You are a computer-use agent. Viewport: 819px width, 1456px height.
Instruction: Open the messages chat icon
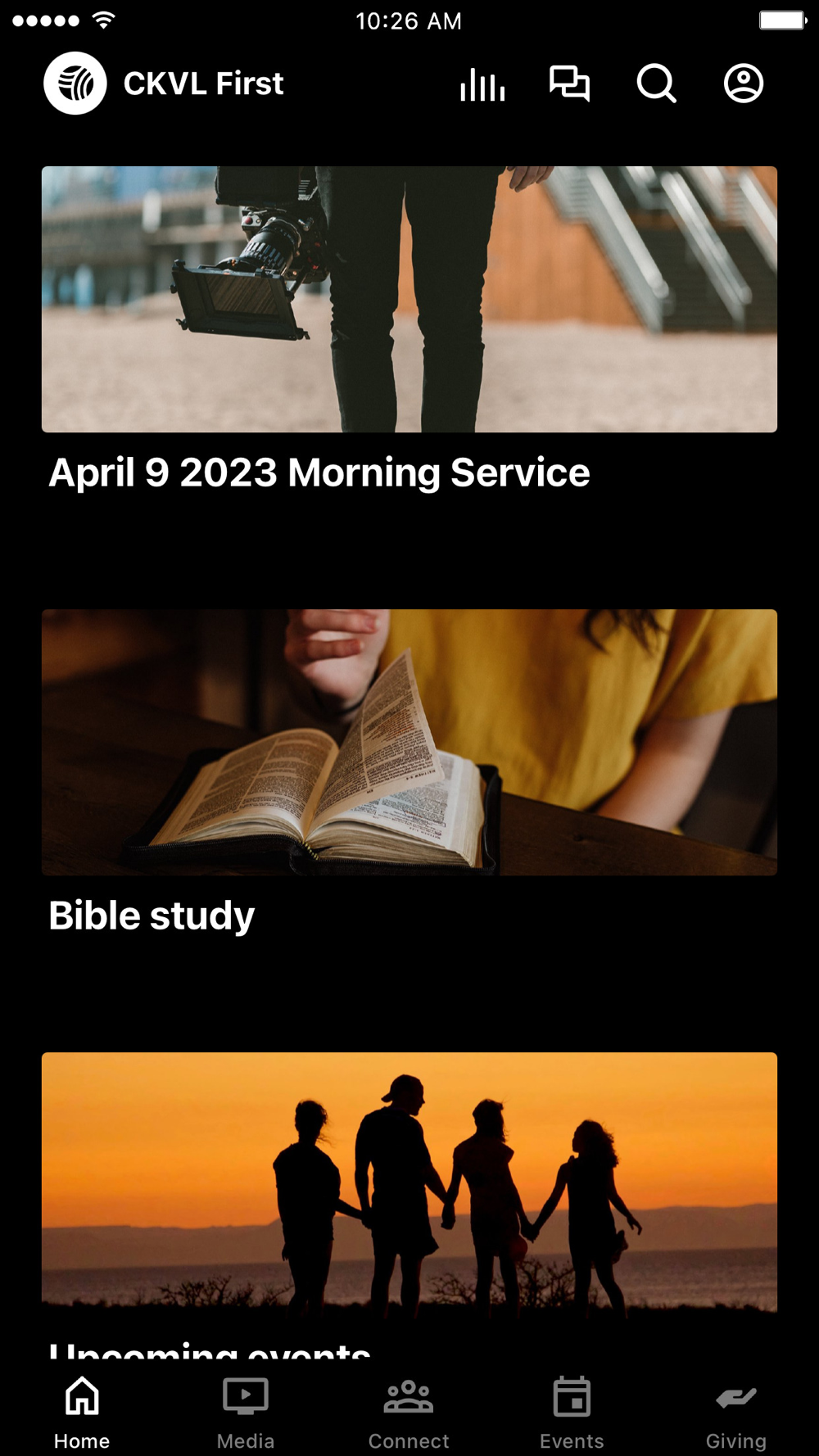pyautogui.click(x=570, y=84)
